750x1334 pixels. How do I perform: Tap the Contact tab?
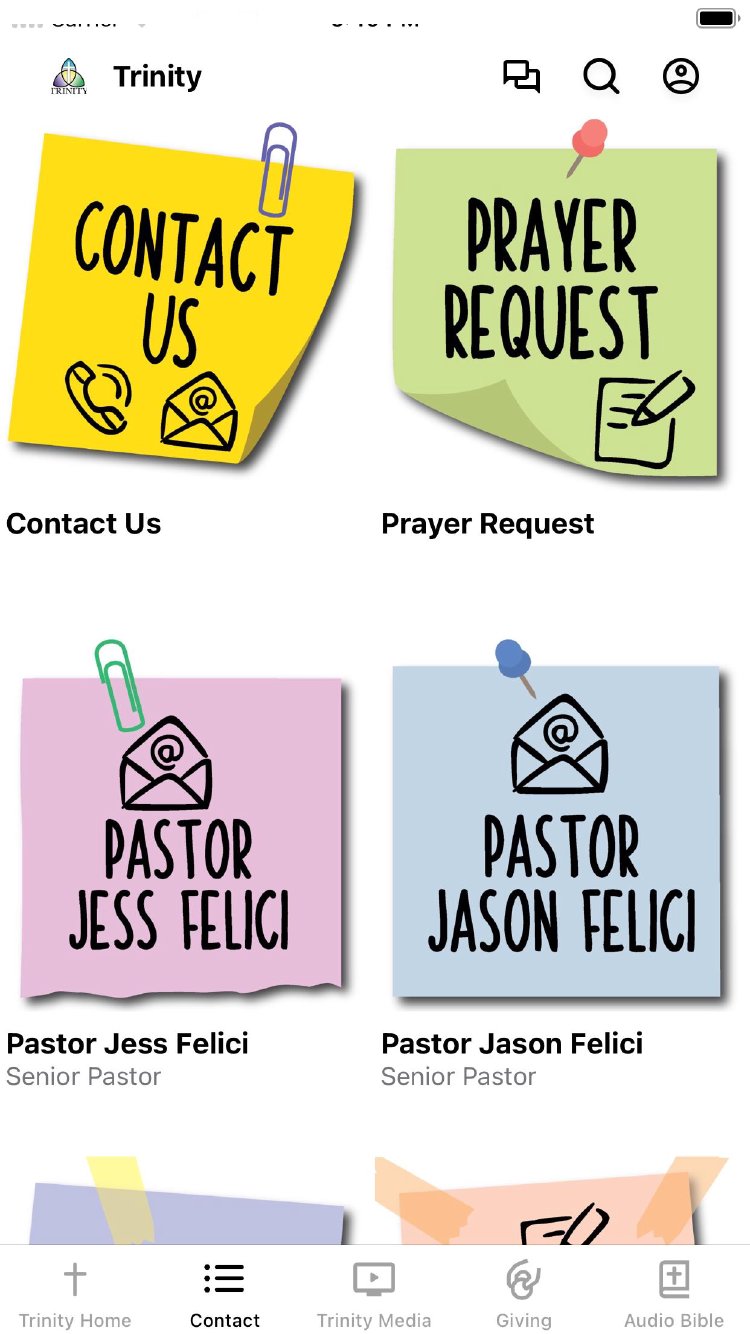[x=225, y=1294]
